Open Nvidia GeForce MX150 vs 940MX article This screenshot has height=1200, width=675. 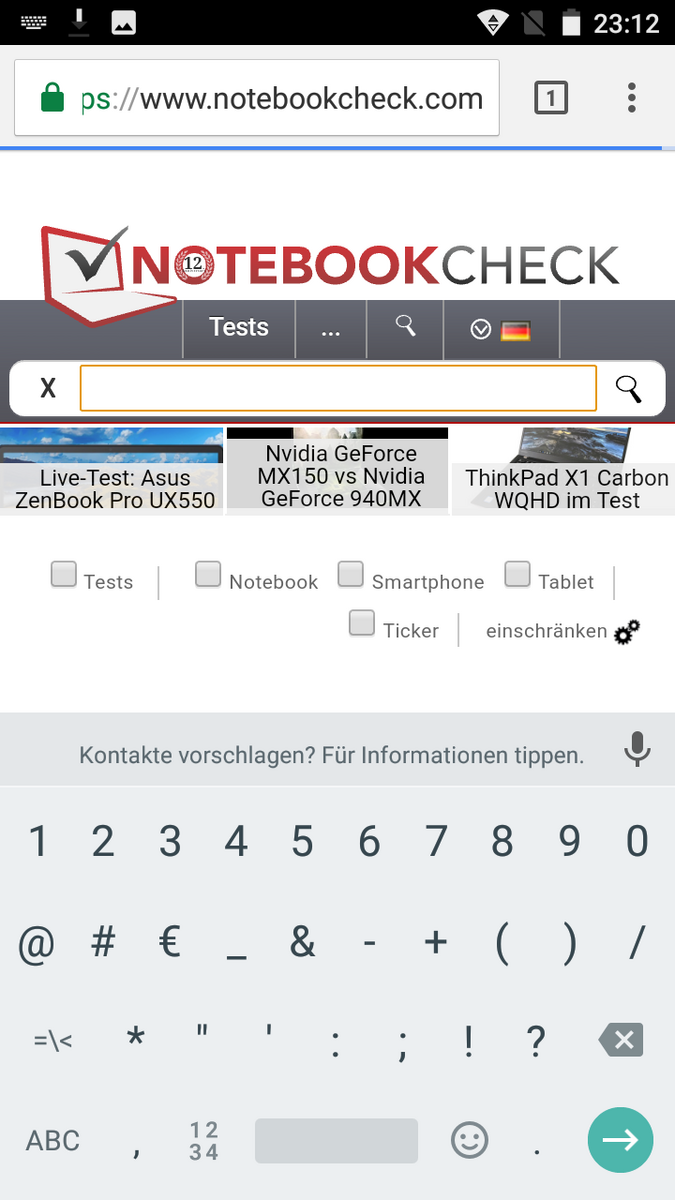(338, 472)
